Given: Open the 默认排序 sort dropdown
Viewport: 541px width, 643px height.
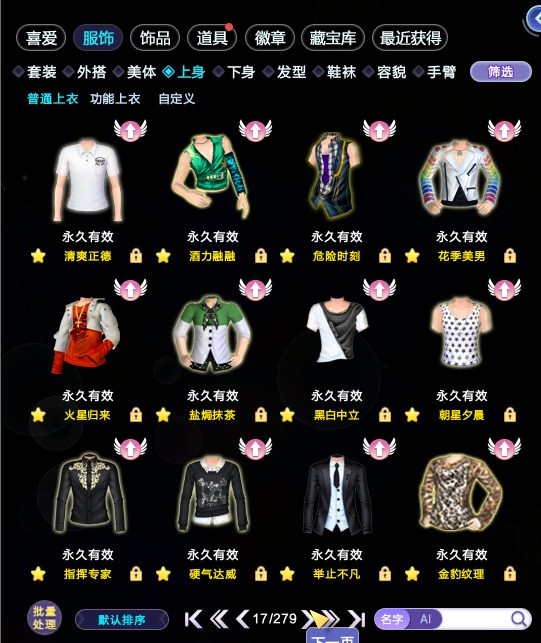Looking at the screenshot, I should click(x=122, y=620).
